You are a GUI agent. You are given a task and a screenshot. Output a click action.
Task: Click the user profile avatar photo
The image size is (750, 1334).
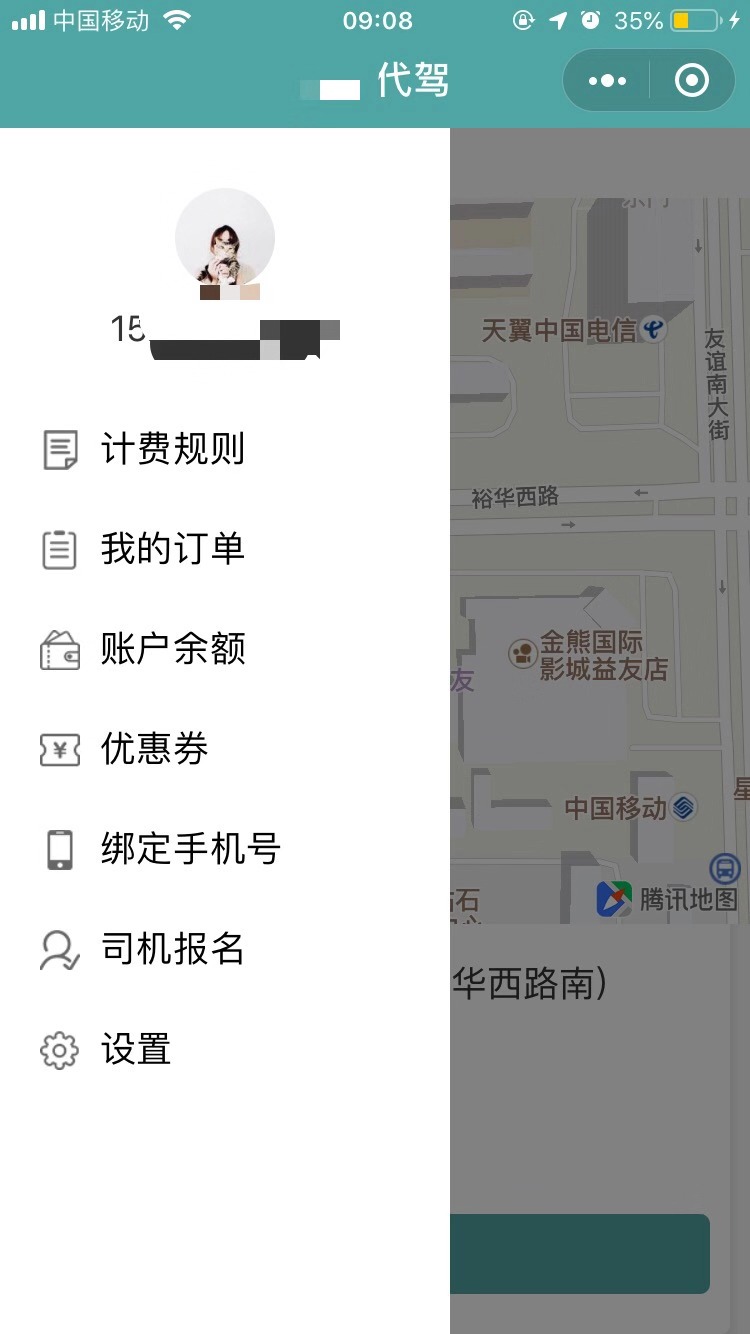pos(225,237)
